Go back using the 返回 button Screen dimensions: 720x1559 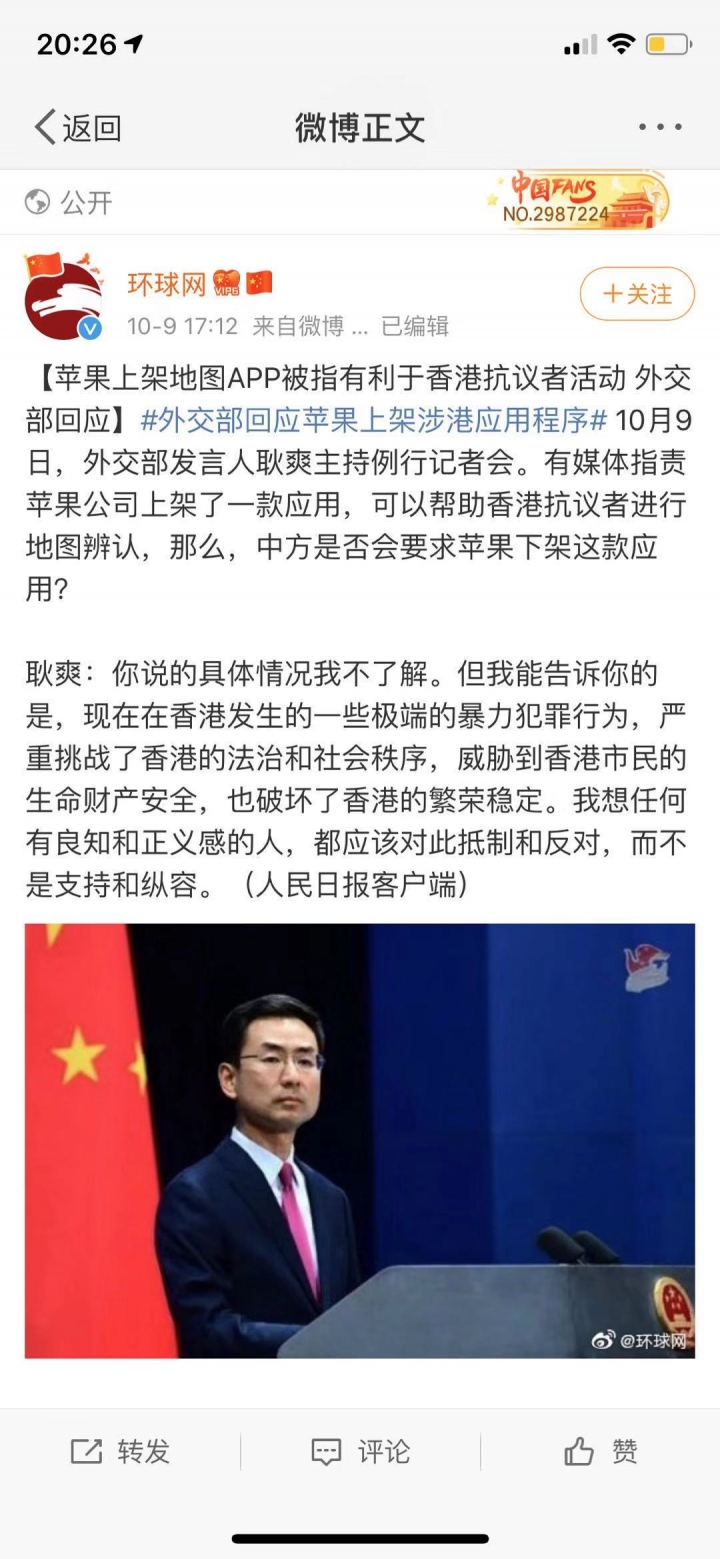click(x=78, y=128)
